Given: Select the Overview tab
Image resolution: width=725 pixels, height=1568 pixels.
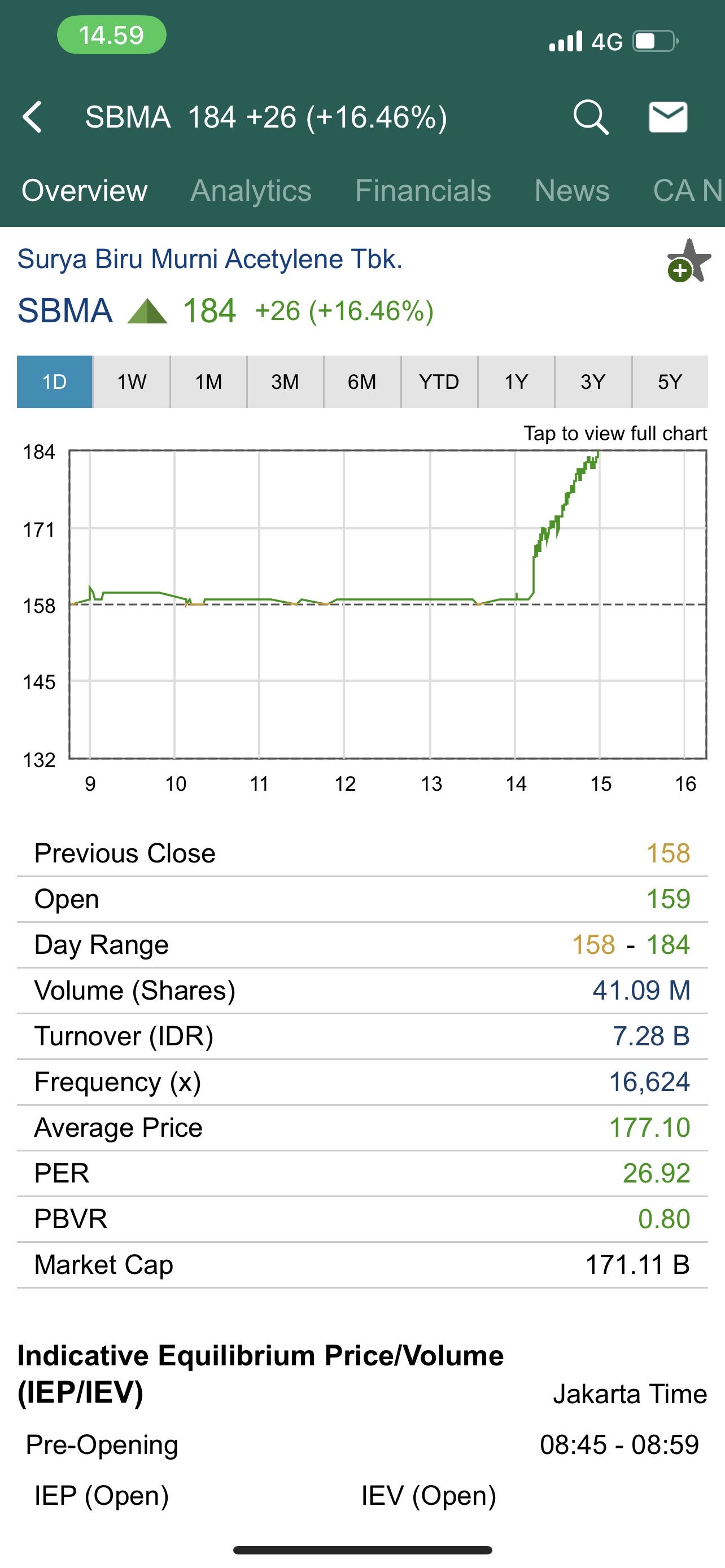Looking at the screenshot, I should [85, 191].
